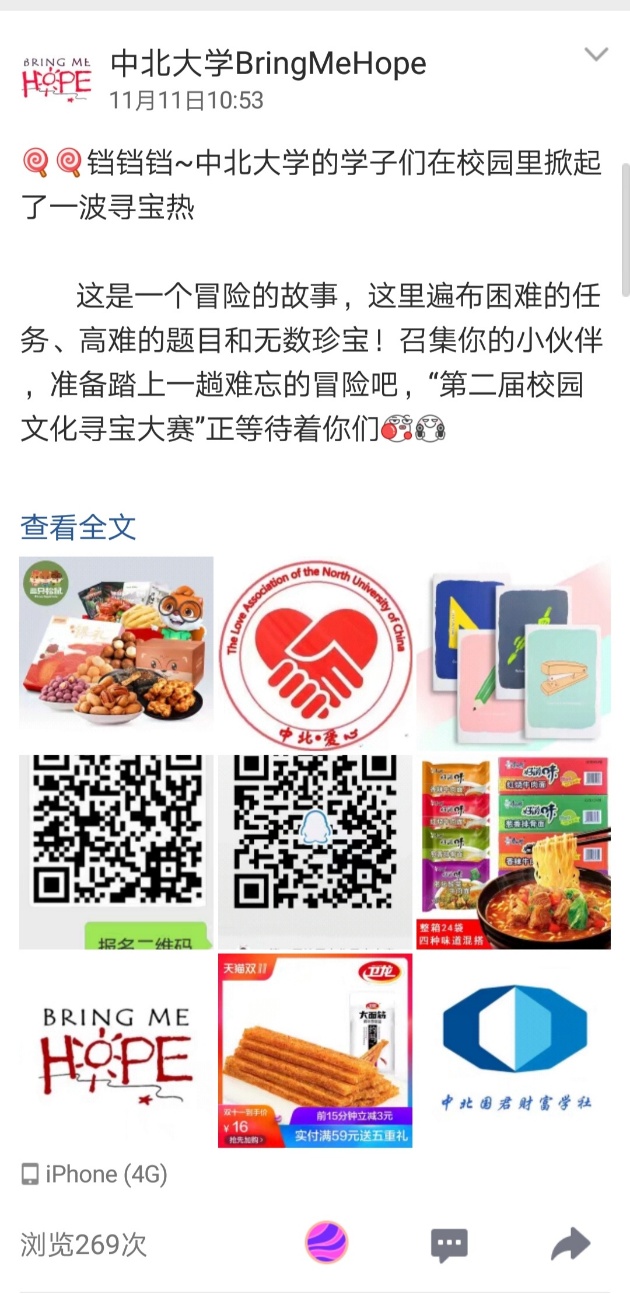Open the snack gift box photo
Screen dimensions: 630x1294
[116, 652]
